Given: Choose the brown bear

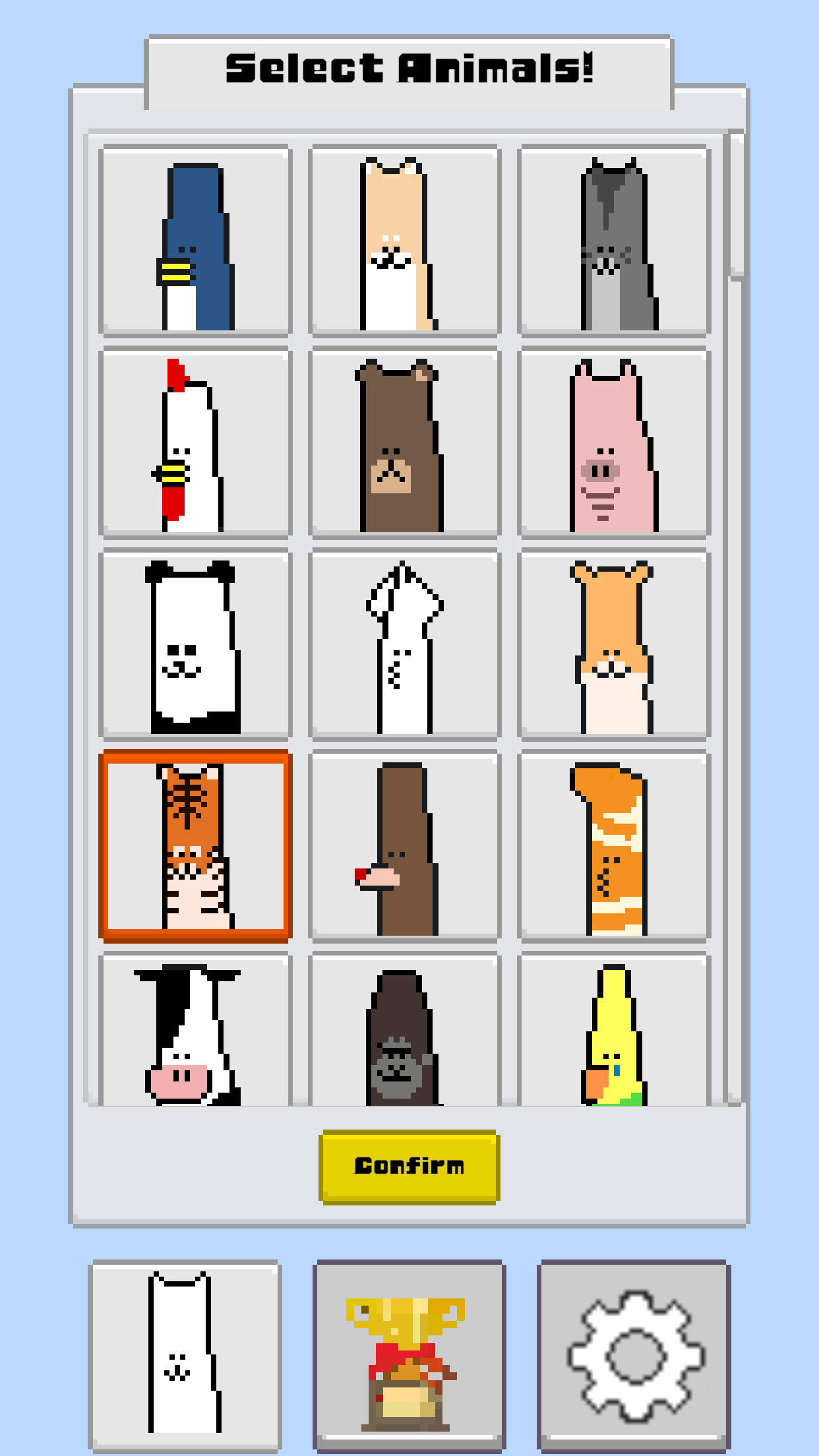Looking at the screenshot, I should [405, 443].
